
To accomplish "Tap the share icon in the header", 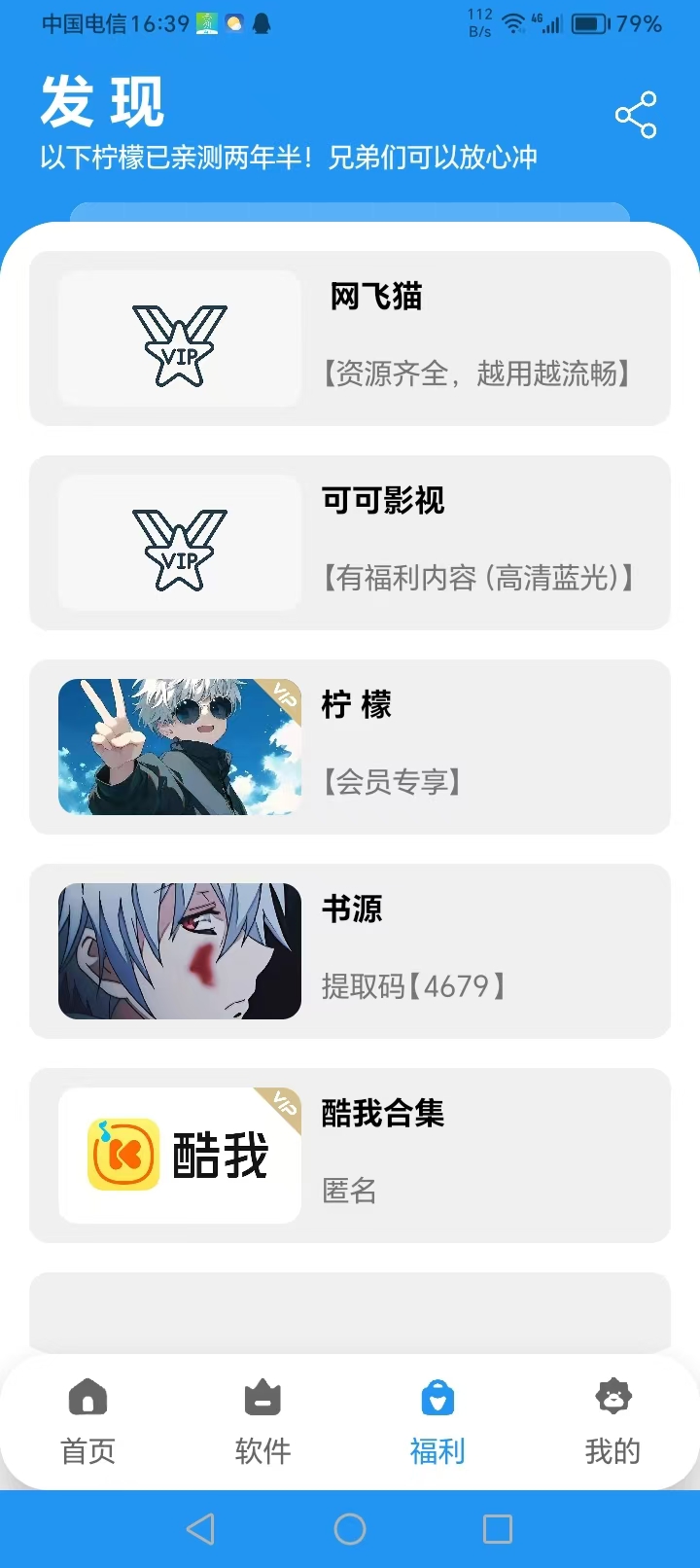I will point(636,115).
